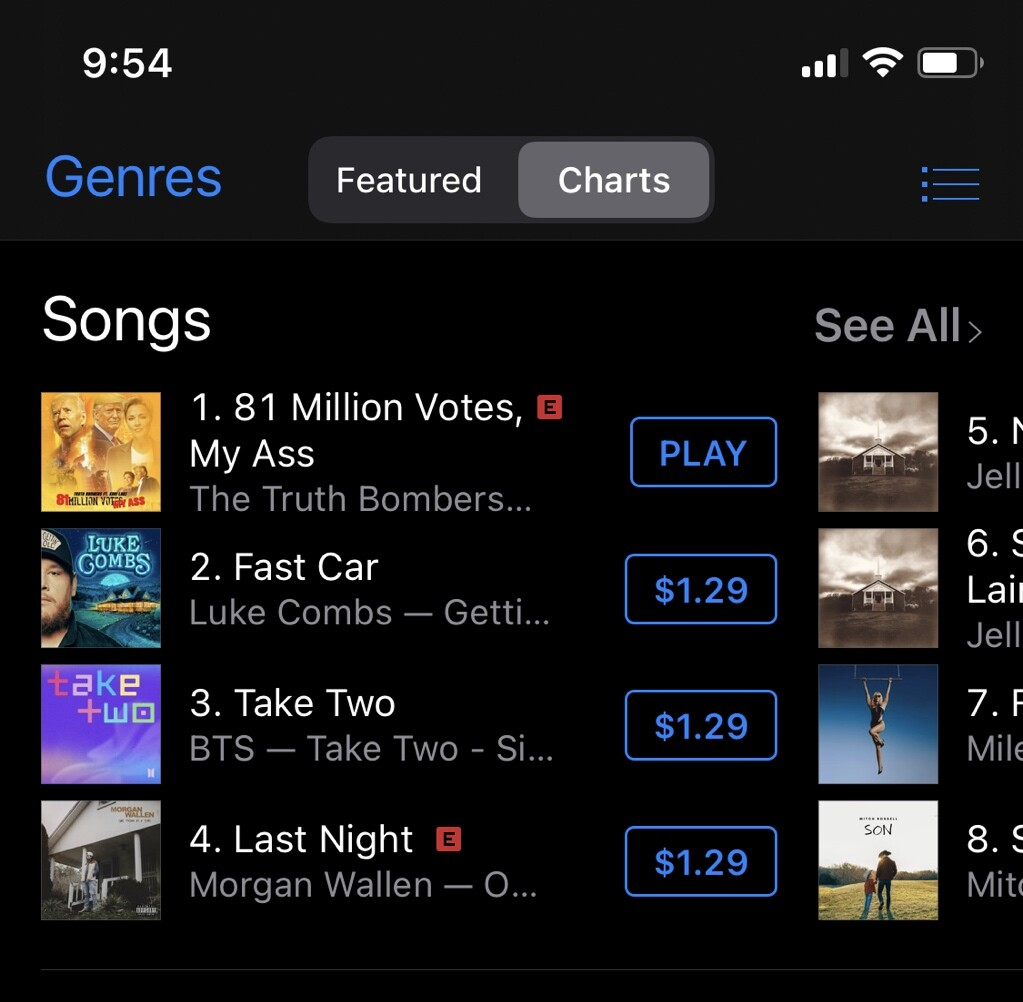Viewport: 1023px width, 1002px height.
Task: Purchase Last Night for $1.29
Action: click(701, 862)
